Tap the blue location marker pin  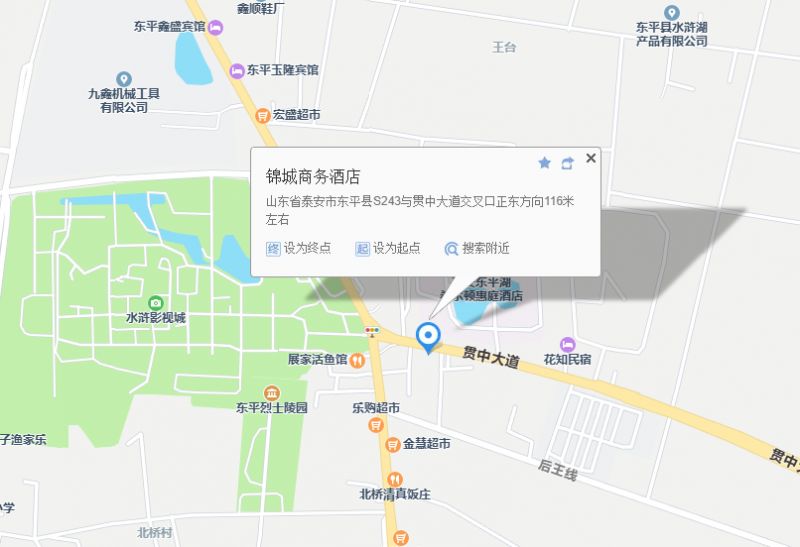[429, 336]
